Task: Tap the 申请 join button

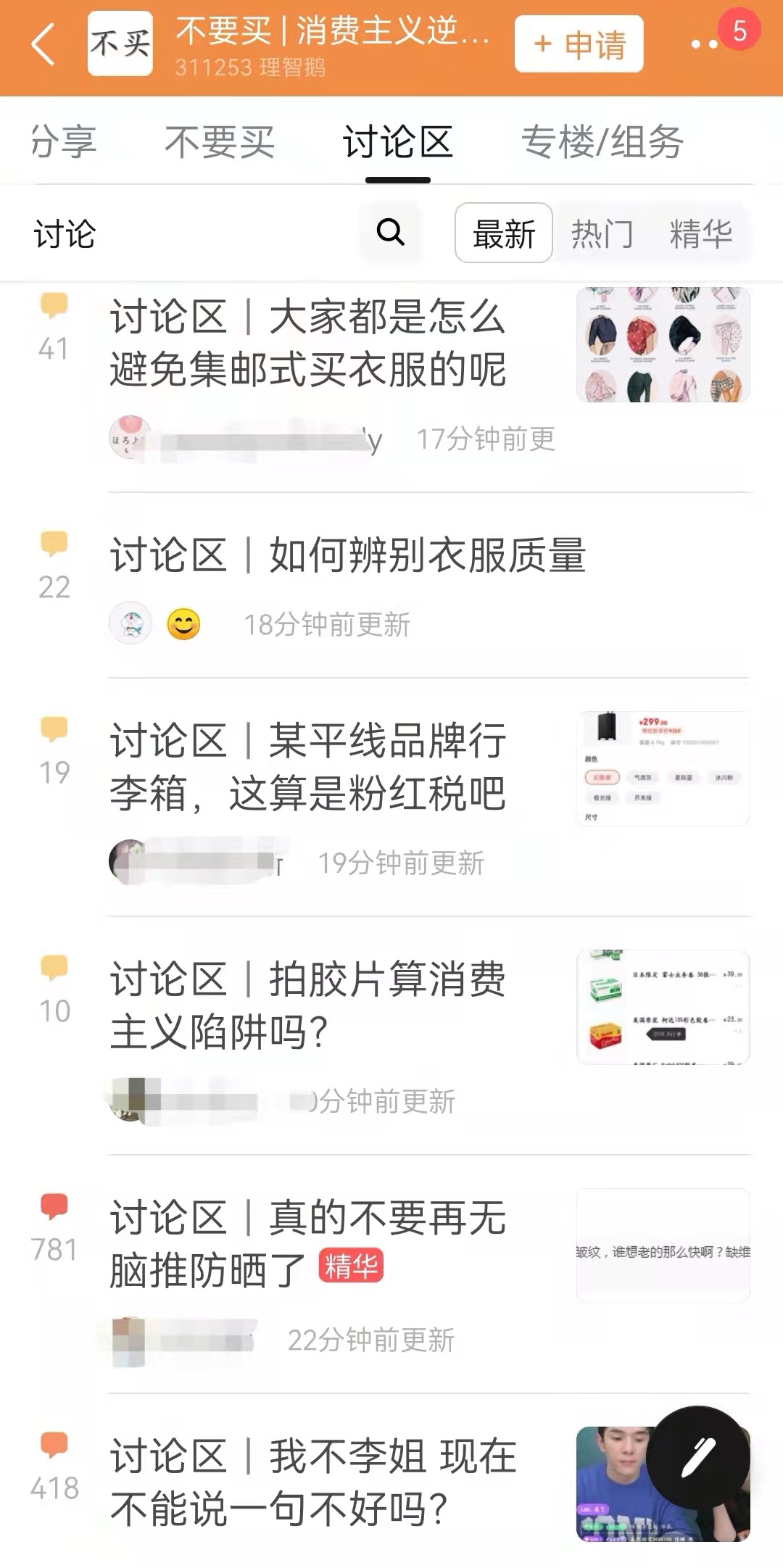Action: [579, 44]
